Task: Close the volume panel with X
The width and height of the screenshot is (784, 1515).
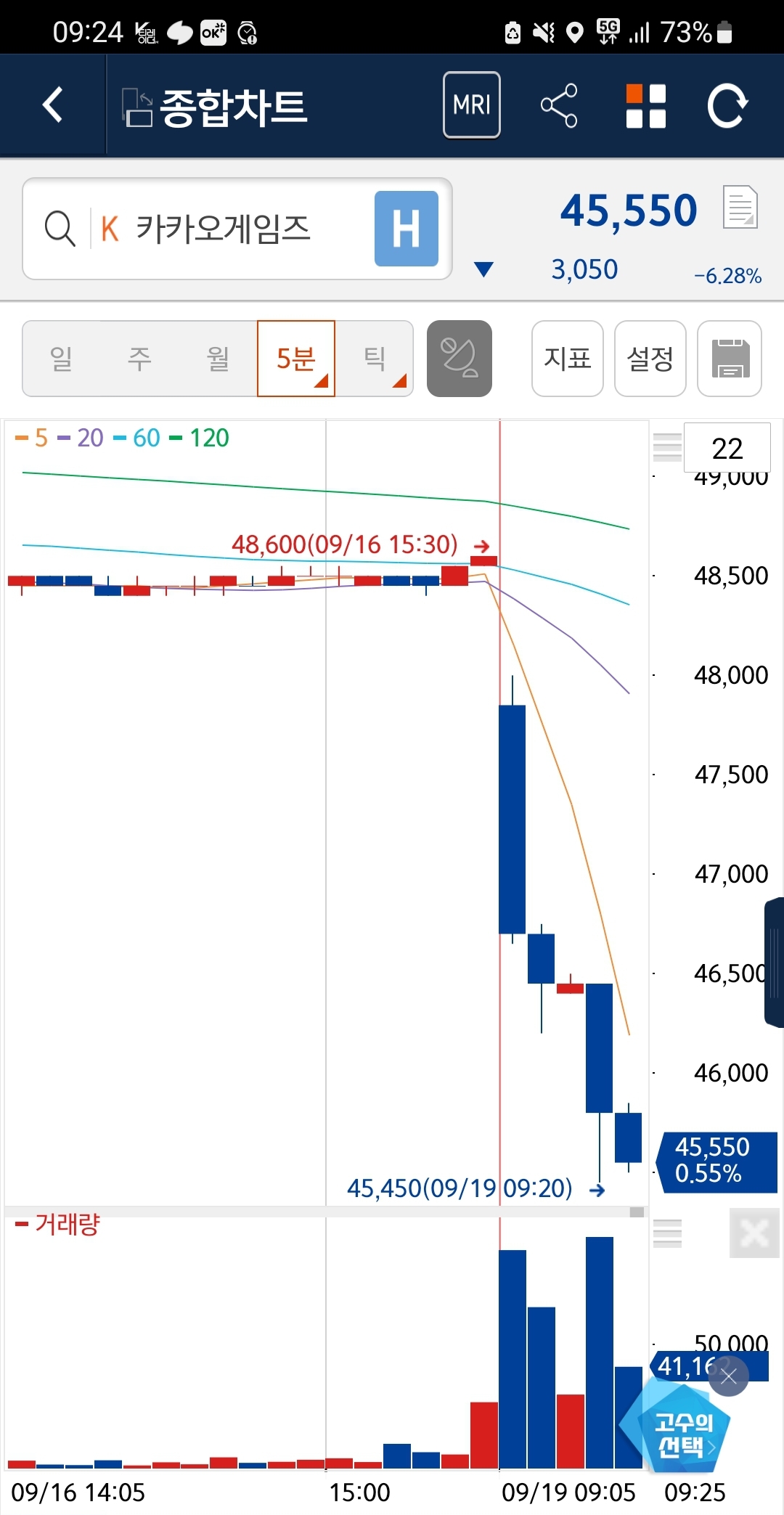Action: (x=754, y=1233)
